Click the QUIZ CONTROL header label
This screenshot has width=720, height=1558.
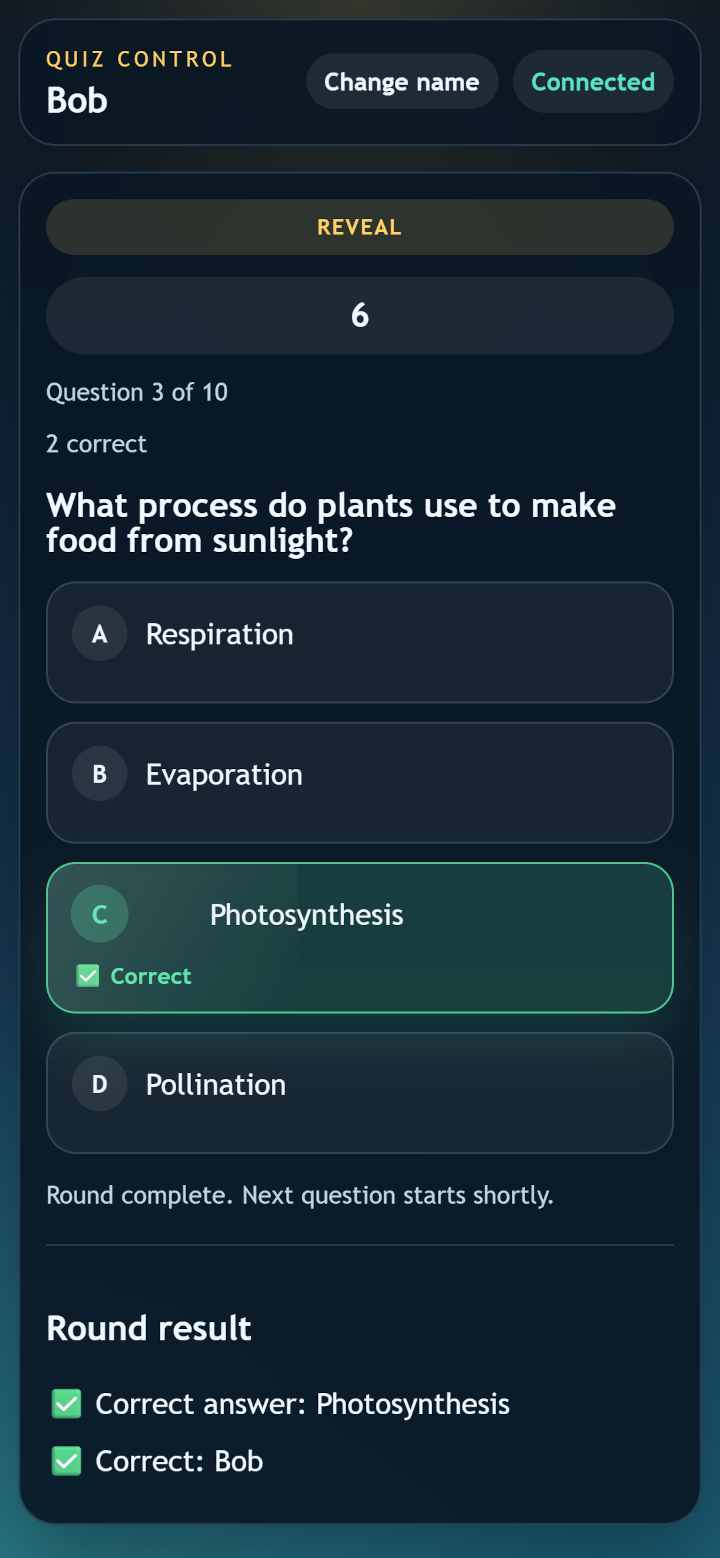[x=139, y=60]
